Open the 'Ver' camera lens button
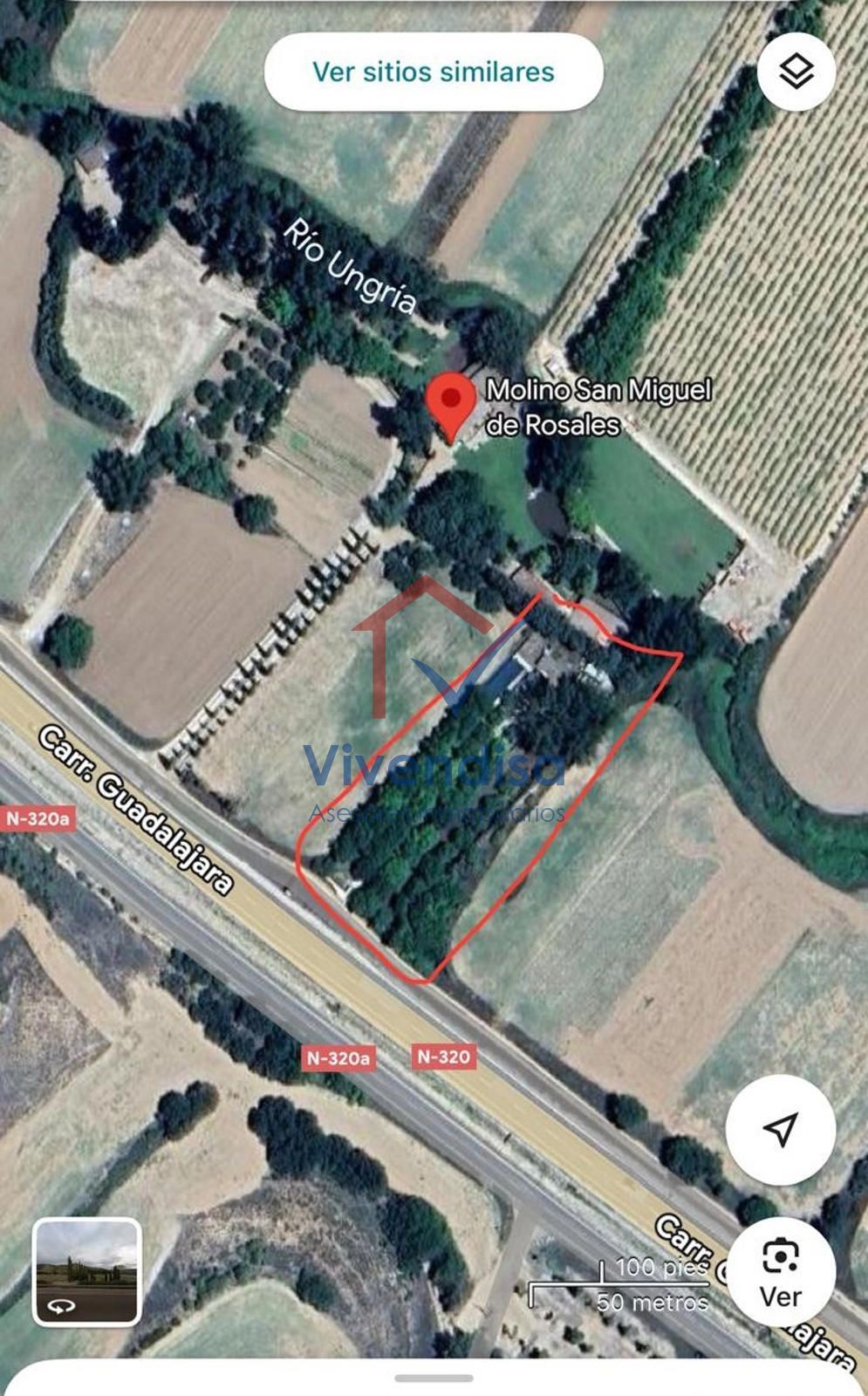 781,1272
